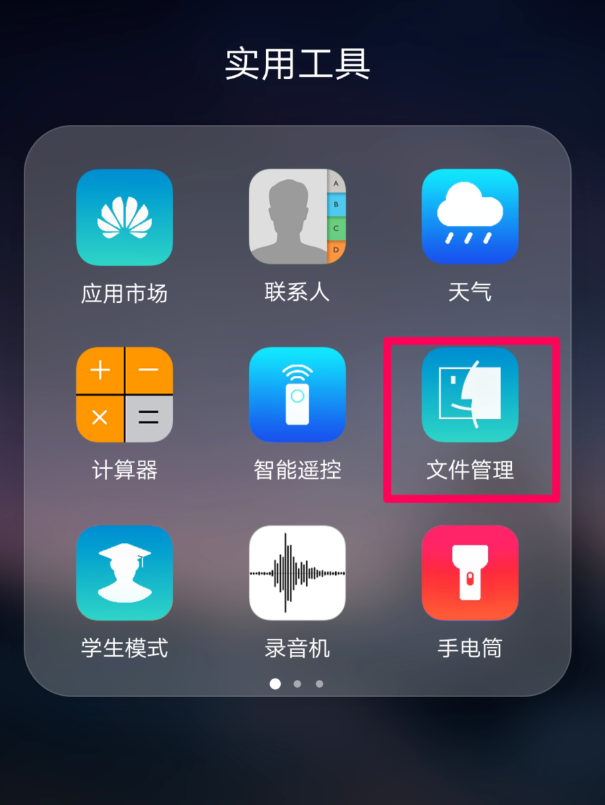The height and width of the screenshot is (805, 605).
Task: Launch 学生模式 student mode
Action: coord(125,573)
